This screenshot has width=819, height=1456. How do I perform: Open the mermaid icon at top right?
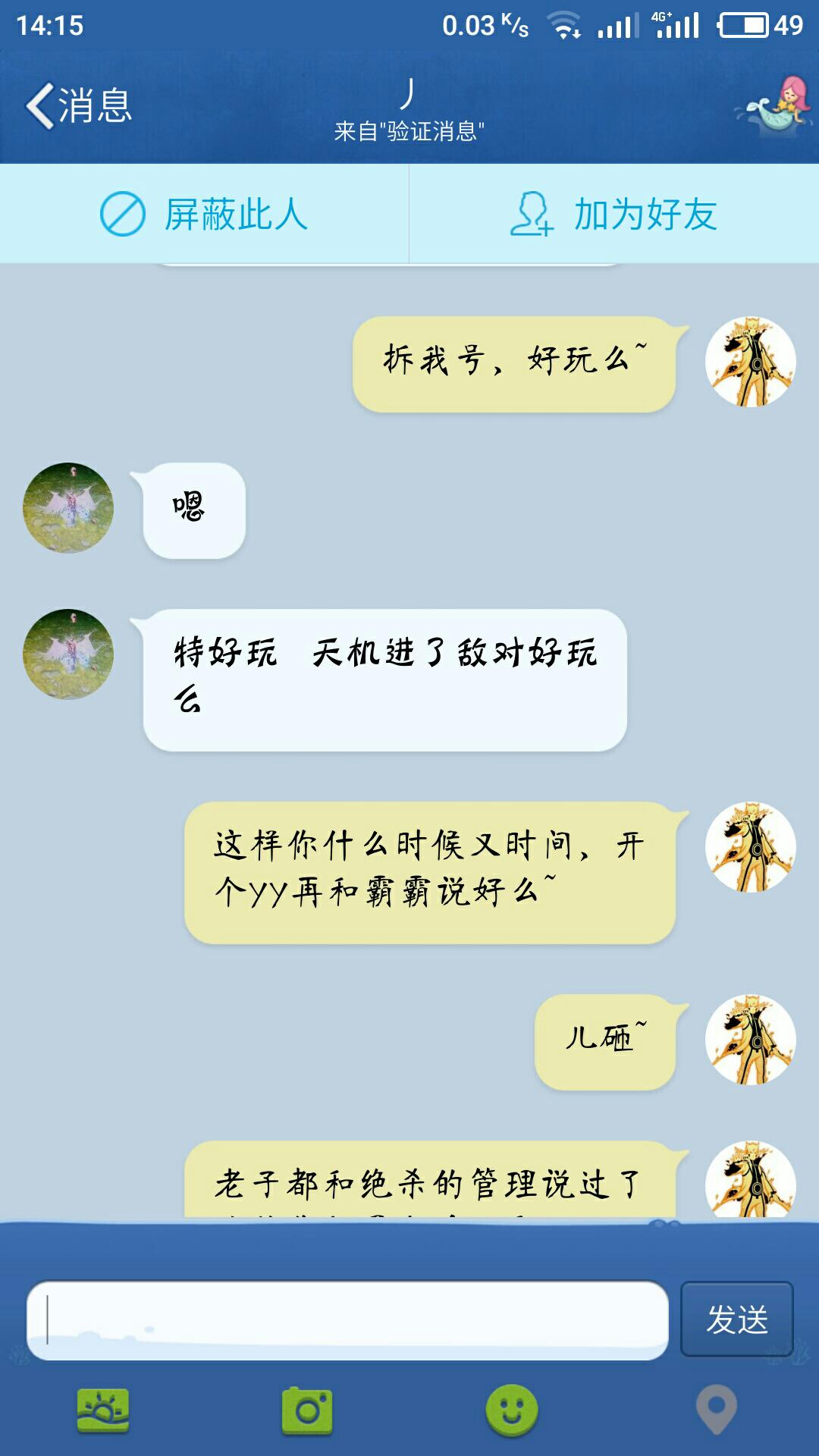774,107
